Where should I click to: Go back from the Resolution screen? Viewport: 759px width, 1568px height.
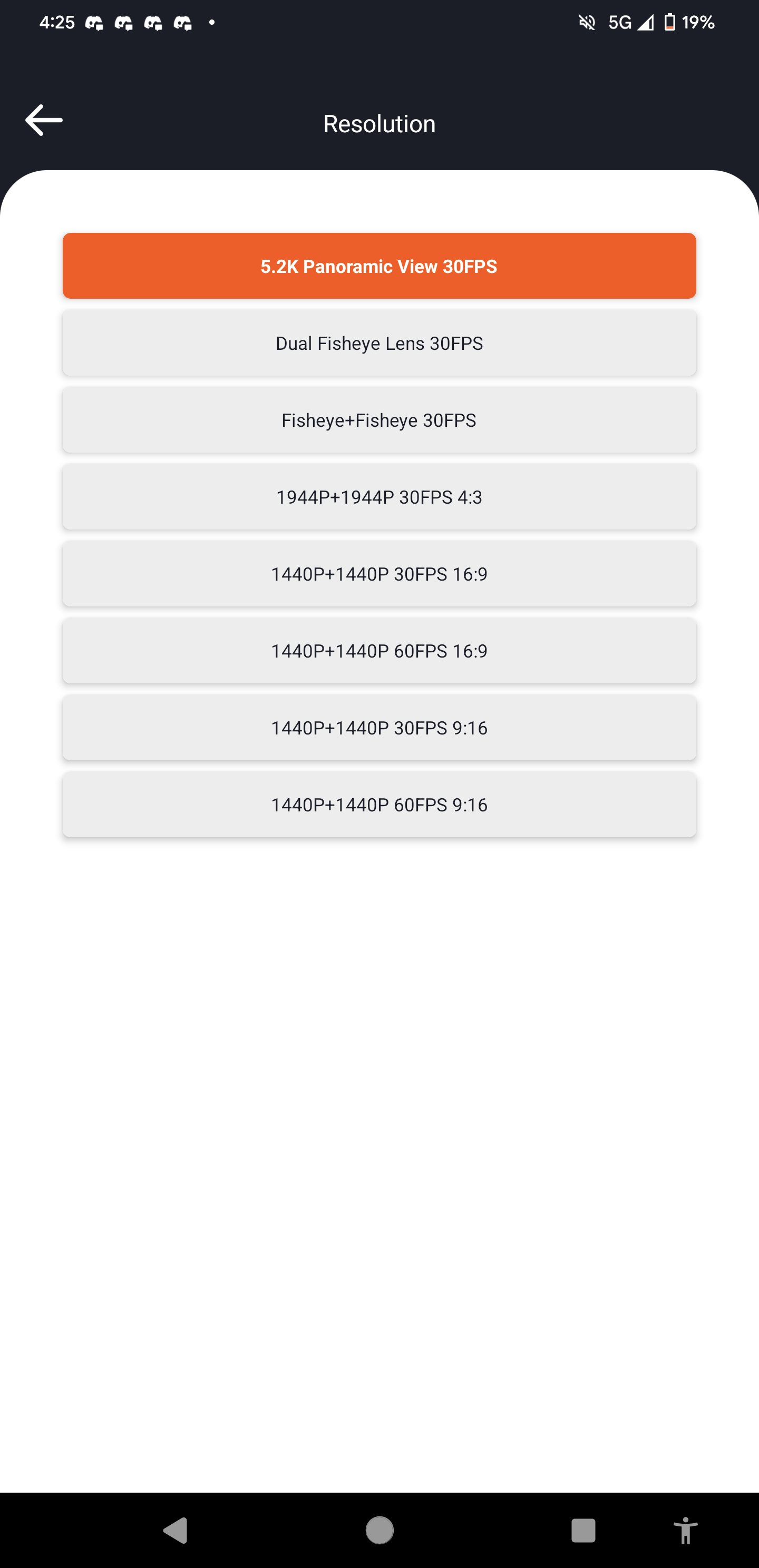coord(44,120)
